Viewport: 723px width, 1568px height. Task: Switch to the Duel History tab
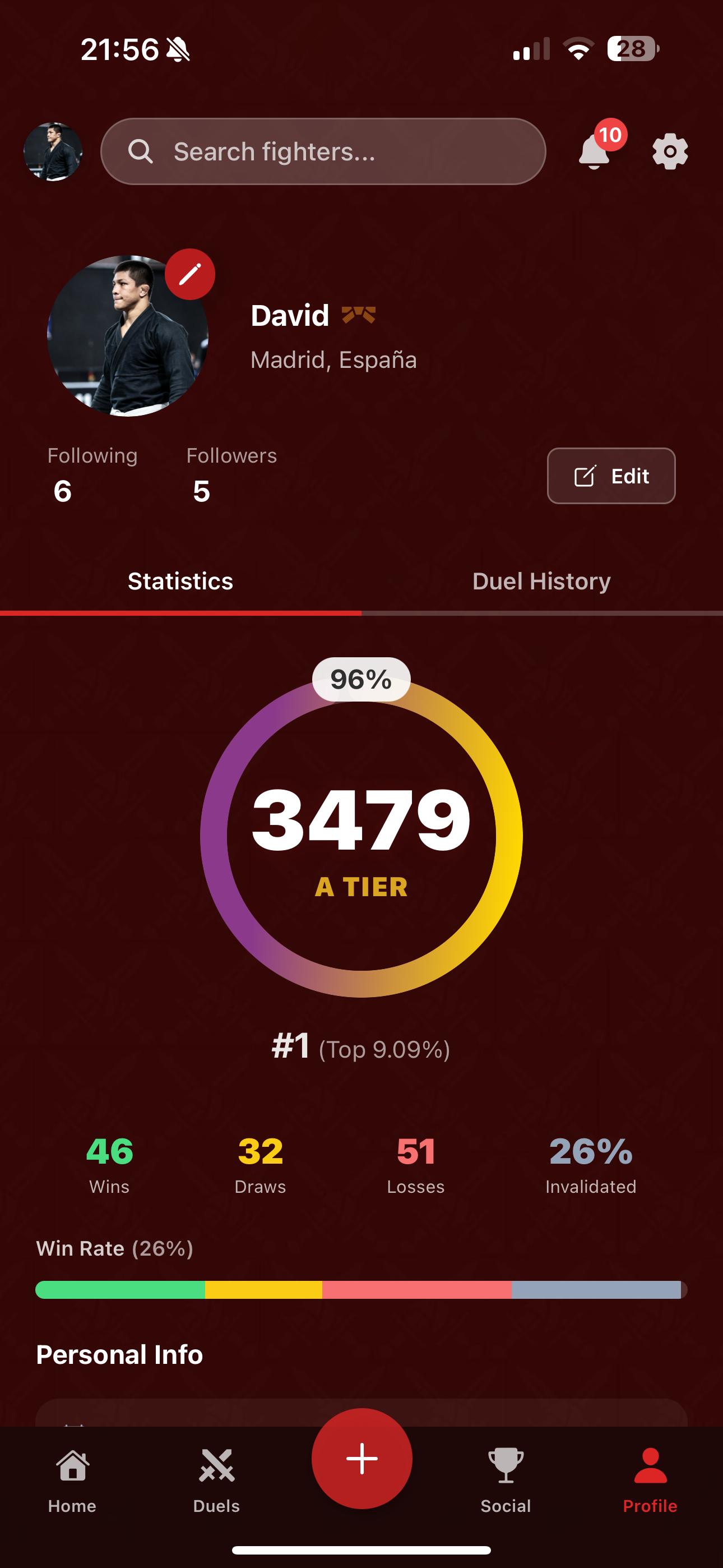(541, 582)
